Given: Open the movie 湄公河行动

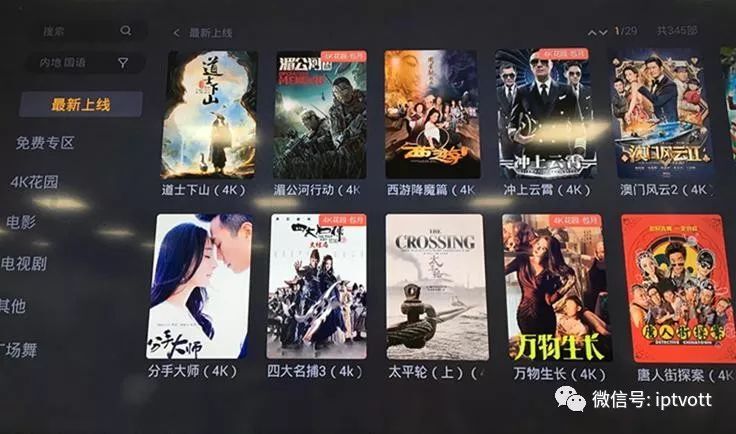Looking at the screenshot, I should [320, 115].
